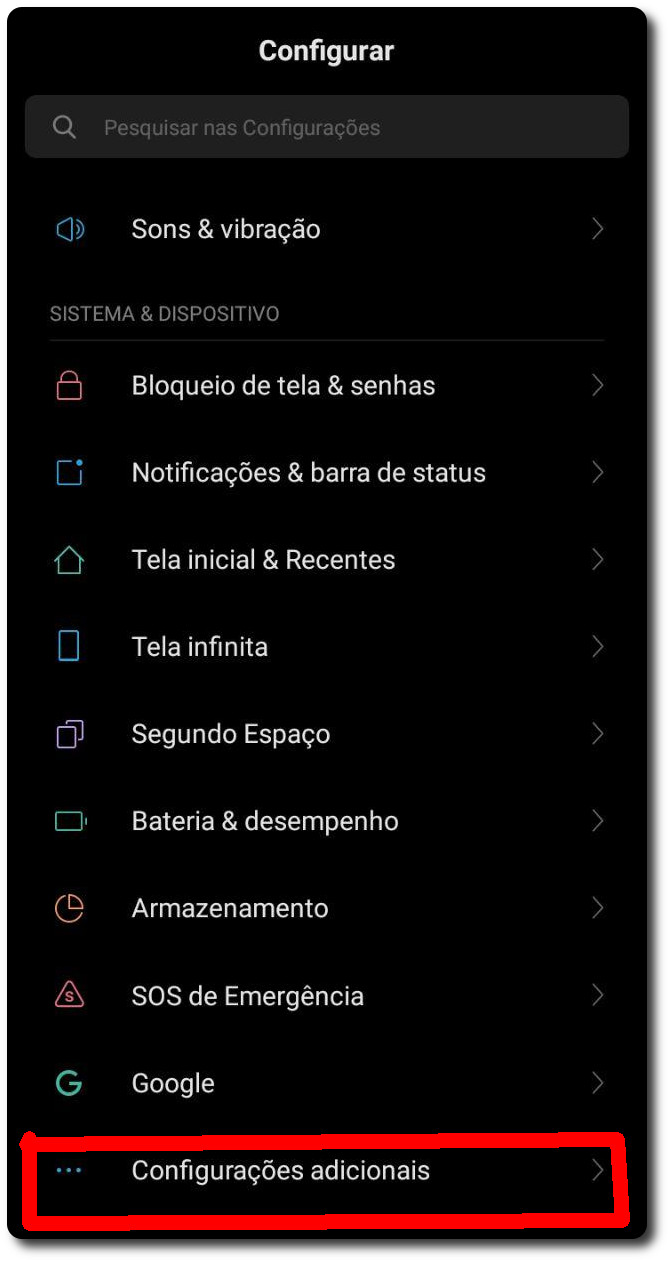The height and width of the screenshot is (1262, 670).
Task: Open Sons & vibração settings
Action: [326, 229]
